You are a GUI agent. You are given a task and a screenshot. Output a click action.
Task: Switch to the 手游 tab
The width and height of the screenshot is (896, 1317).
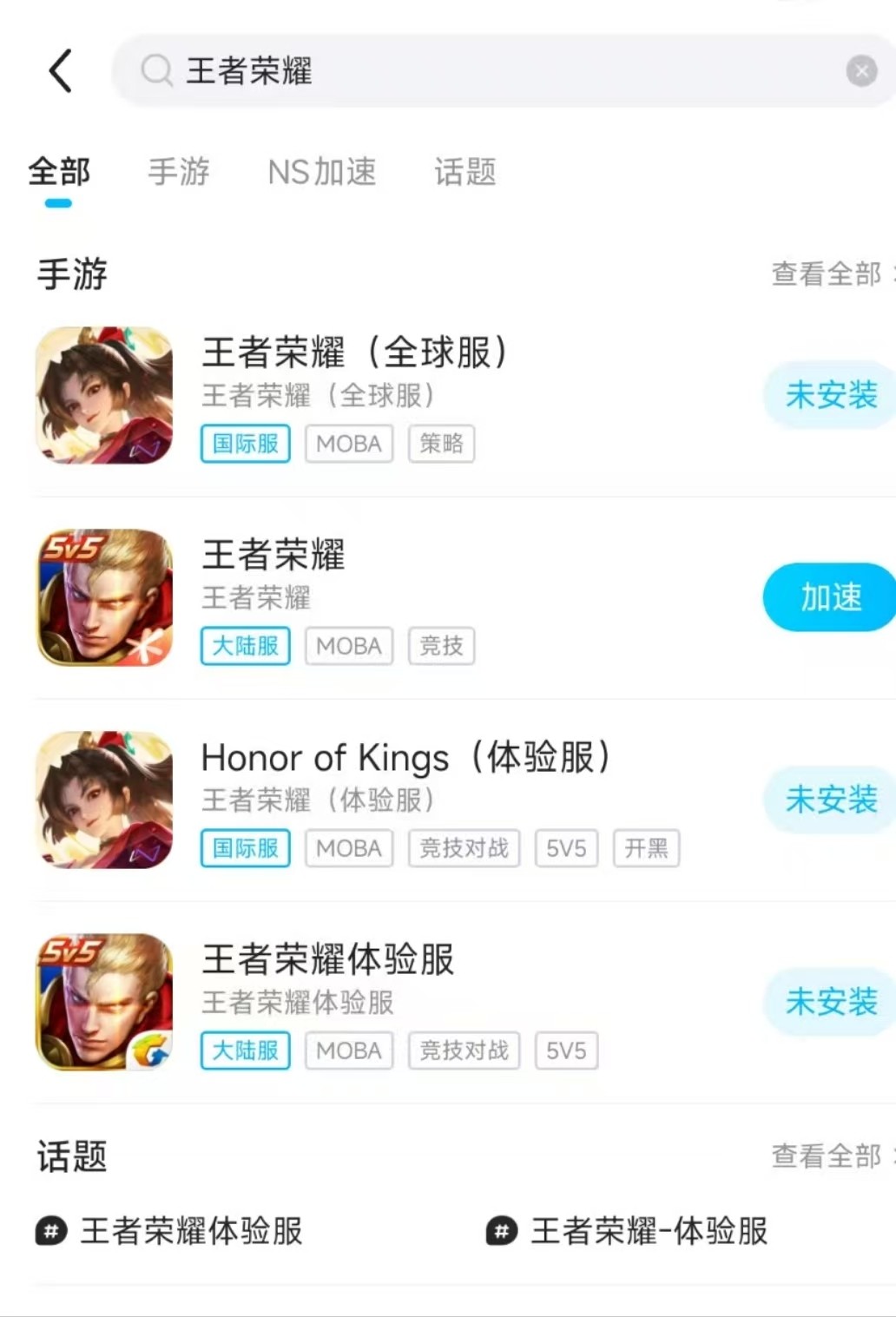[179, 172]
